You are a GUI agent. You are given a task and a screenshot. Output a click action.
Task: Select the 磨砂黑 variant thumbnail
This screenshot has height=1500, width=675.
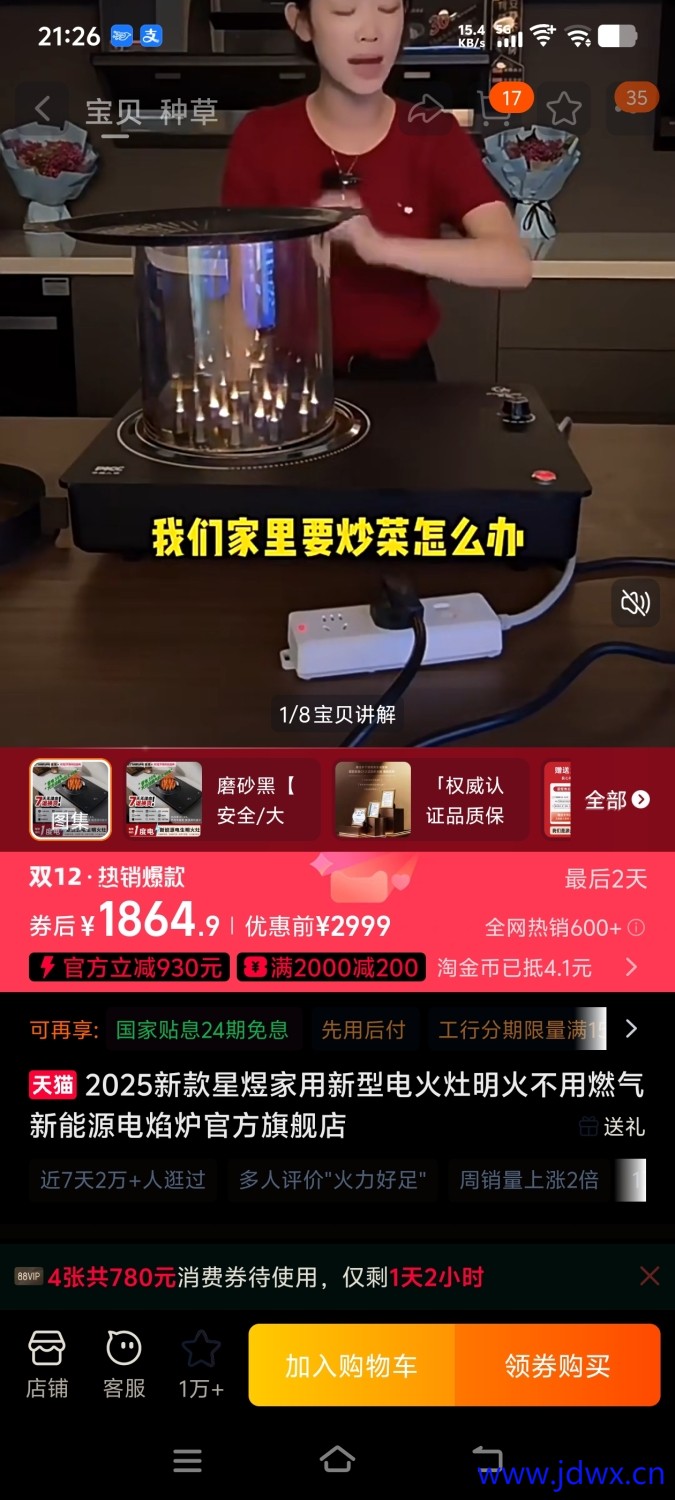point(220,799)
